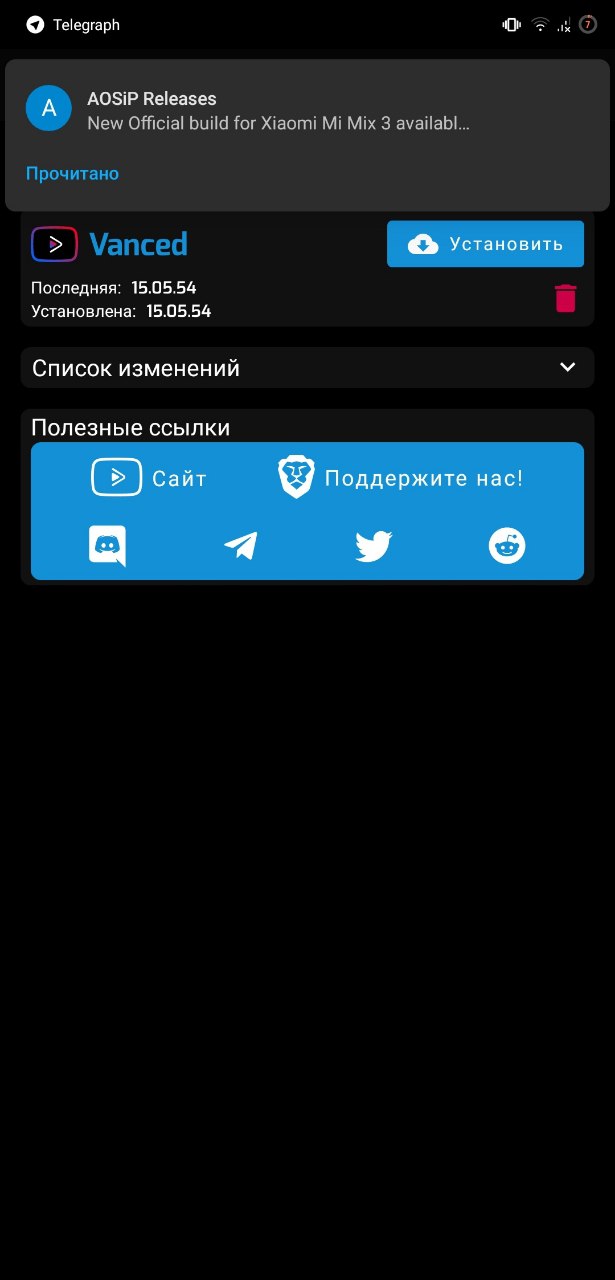615x1280 pixels.
Task: Tap Прочитано to mark notification read
Action: pyautogui.click(x=72, y=174)
